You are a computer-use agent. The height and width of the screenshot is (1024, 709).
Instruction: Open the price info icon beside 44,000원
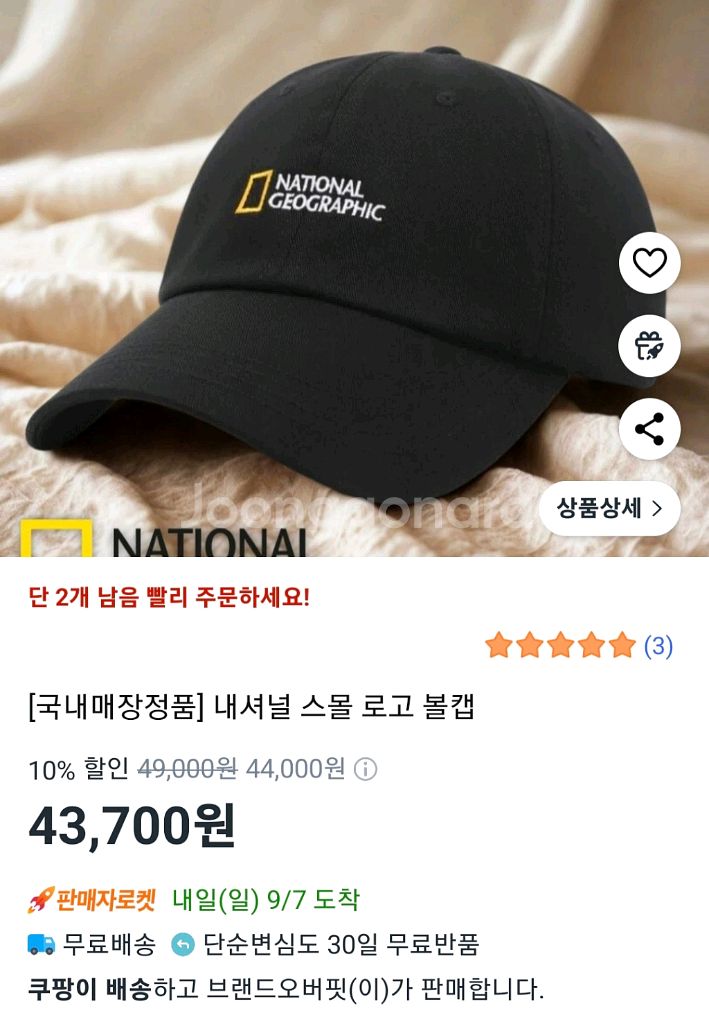click(x=366, y=770)
